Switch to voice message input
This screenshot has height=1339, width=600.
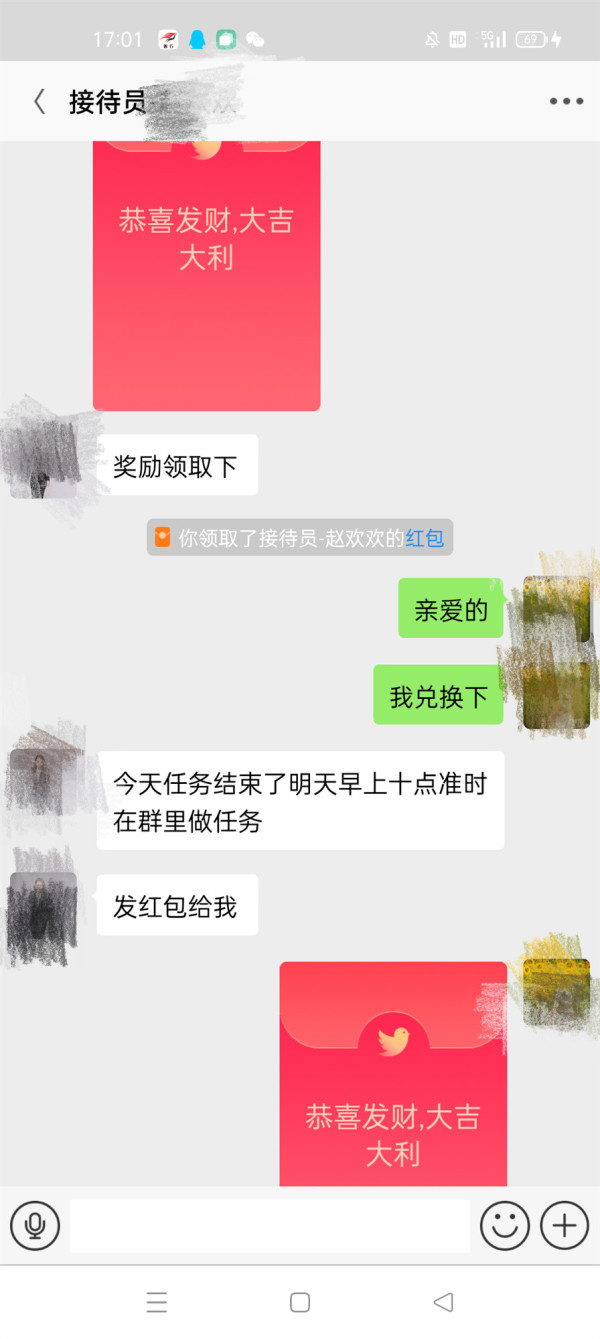click(35, 1225)
